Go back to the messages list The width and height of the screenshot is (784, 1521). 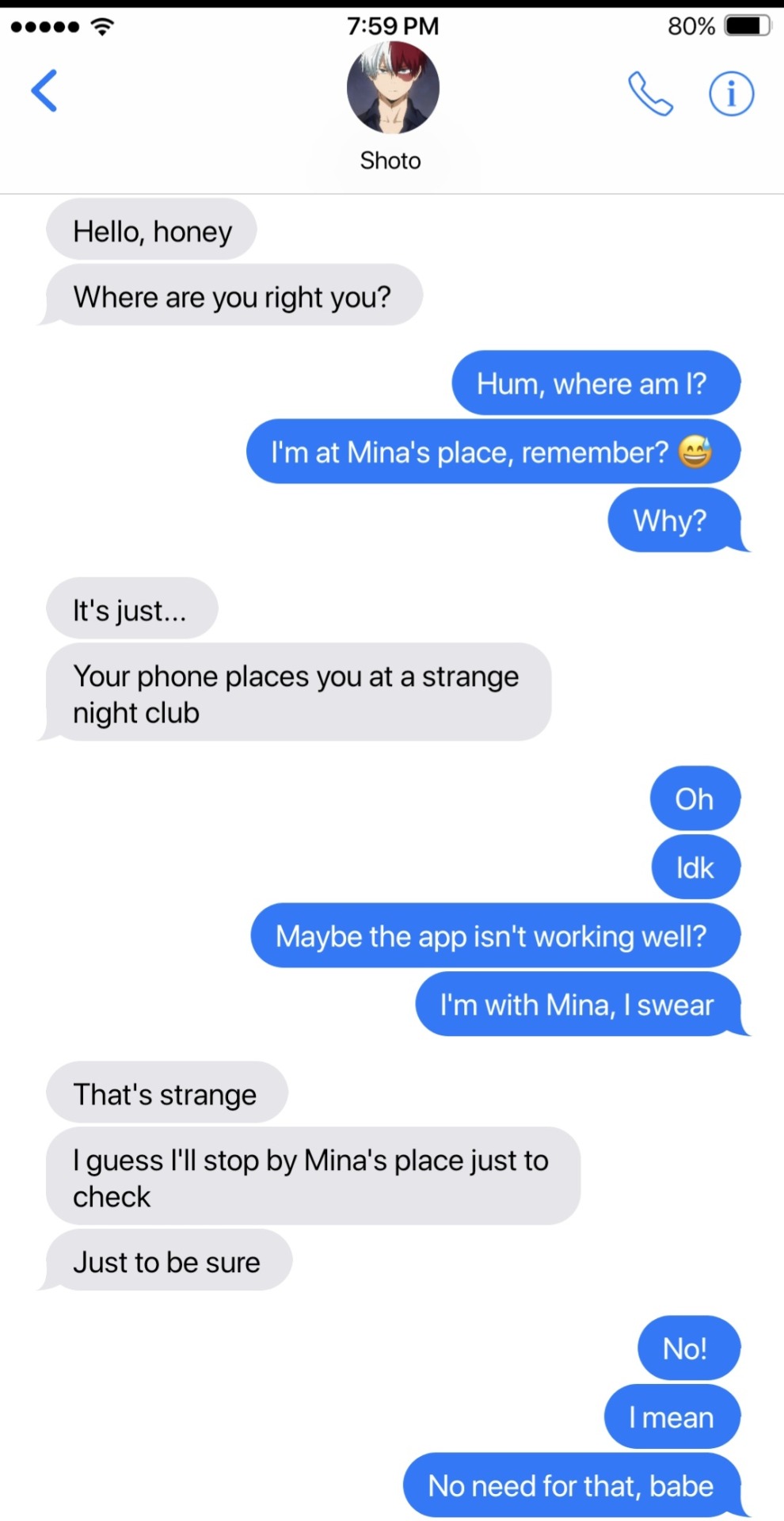(44, 91)
